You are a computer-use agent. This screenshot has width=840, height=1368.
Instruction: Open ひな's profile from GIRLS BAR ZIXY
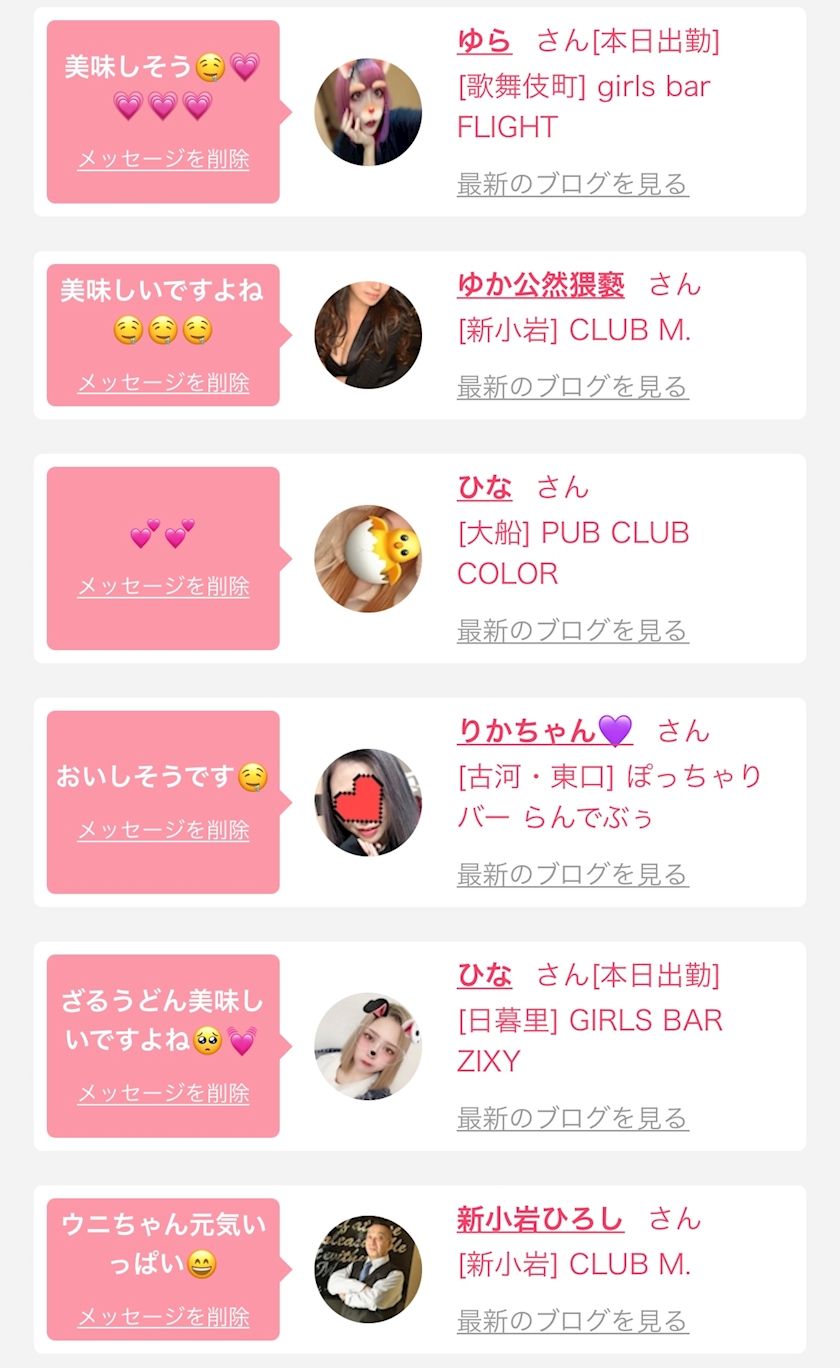point(484,975)
